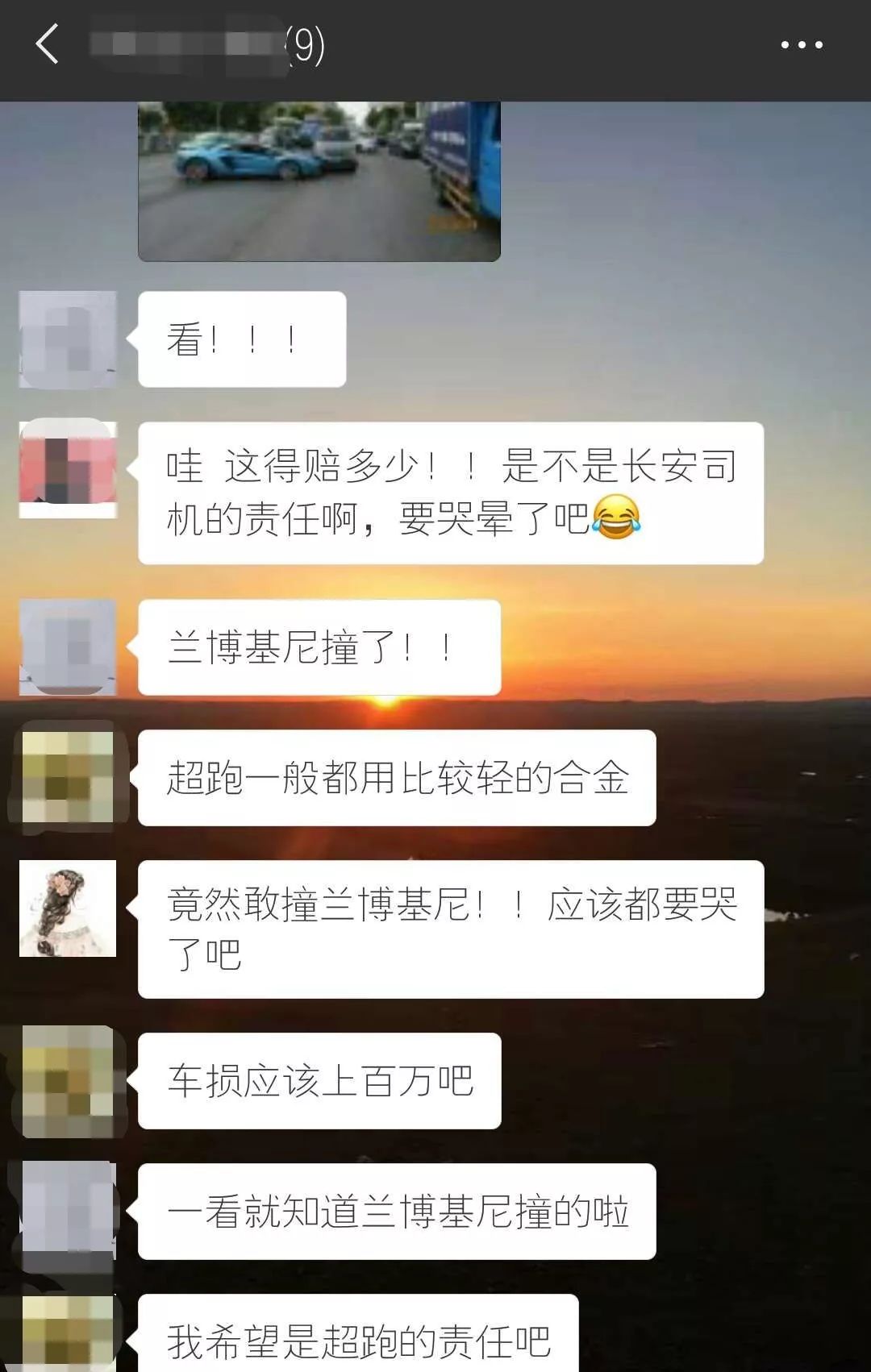
Task: Open the avatar next to '车损应该上百万吧'
Action: click(68, 1081)
